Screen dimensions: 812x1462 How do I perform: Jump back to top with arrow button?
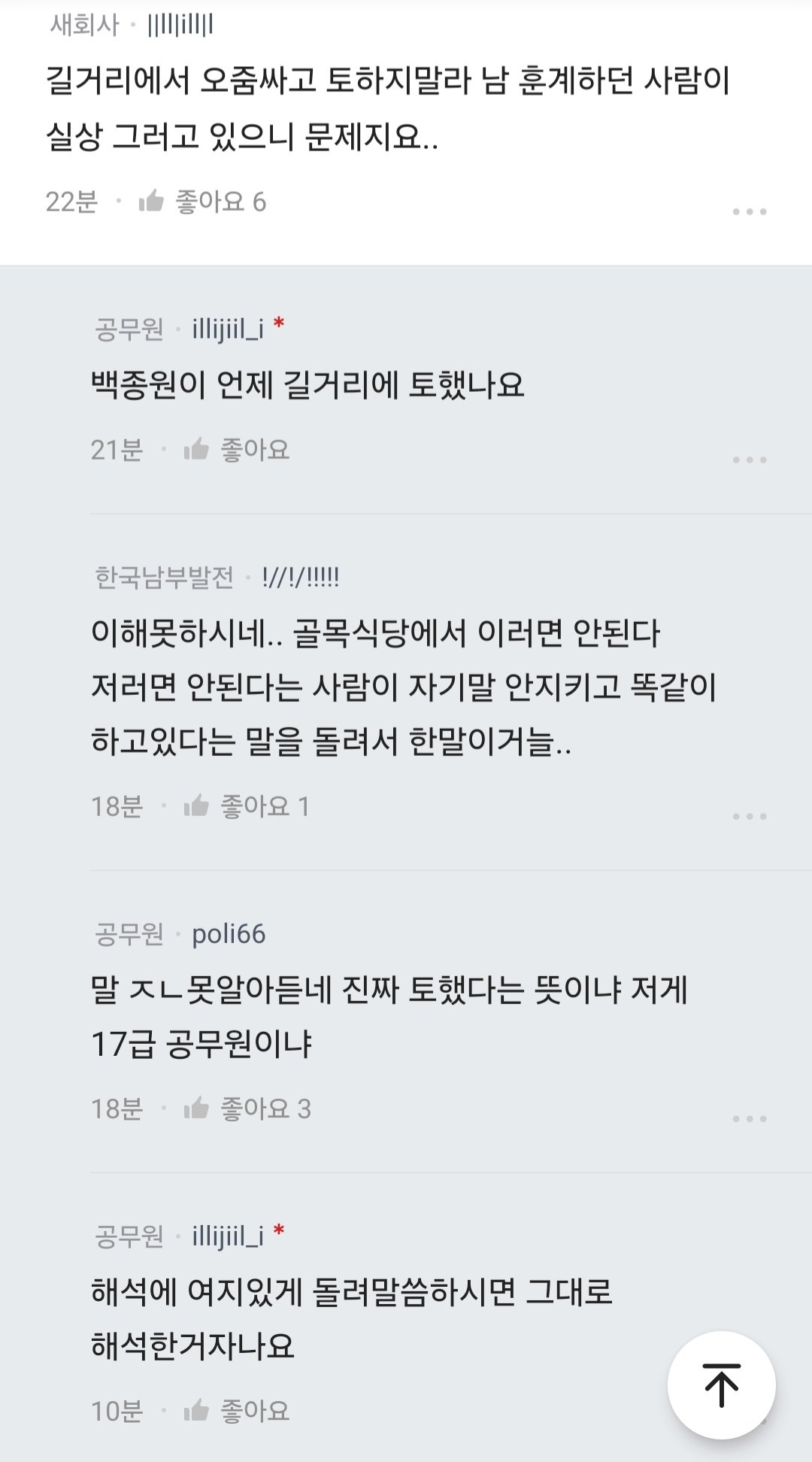point(722,1385)
